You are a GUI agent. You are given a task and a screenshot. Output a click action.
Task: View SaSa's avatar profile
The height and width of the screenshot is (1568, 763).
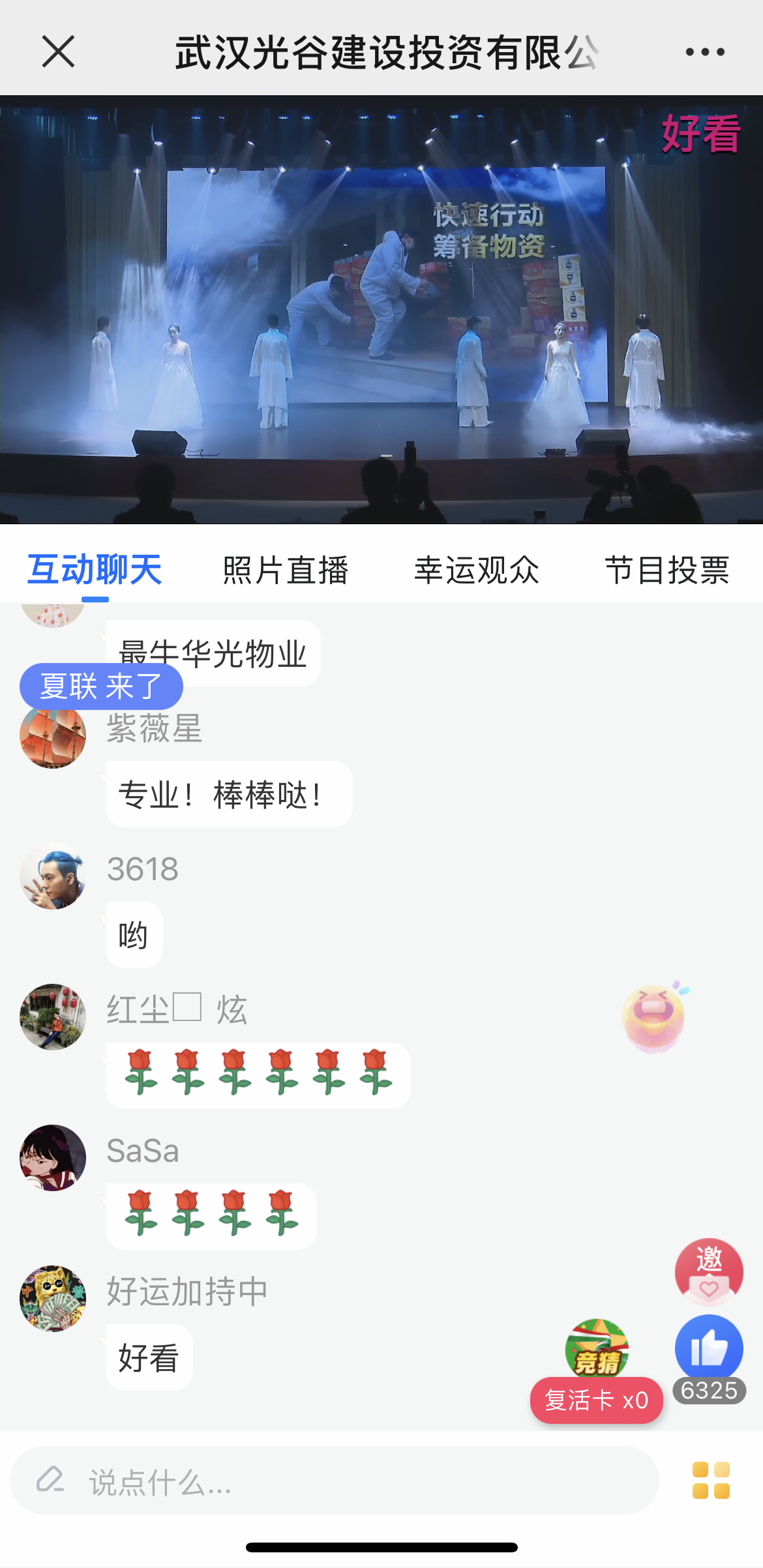[x=53, y=1158]
